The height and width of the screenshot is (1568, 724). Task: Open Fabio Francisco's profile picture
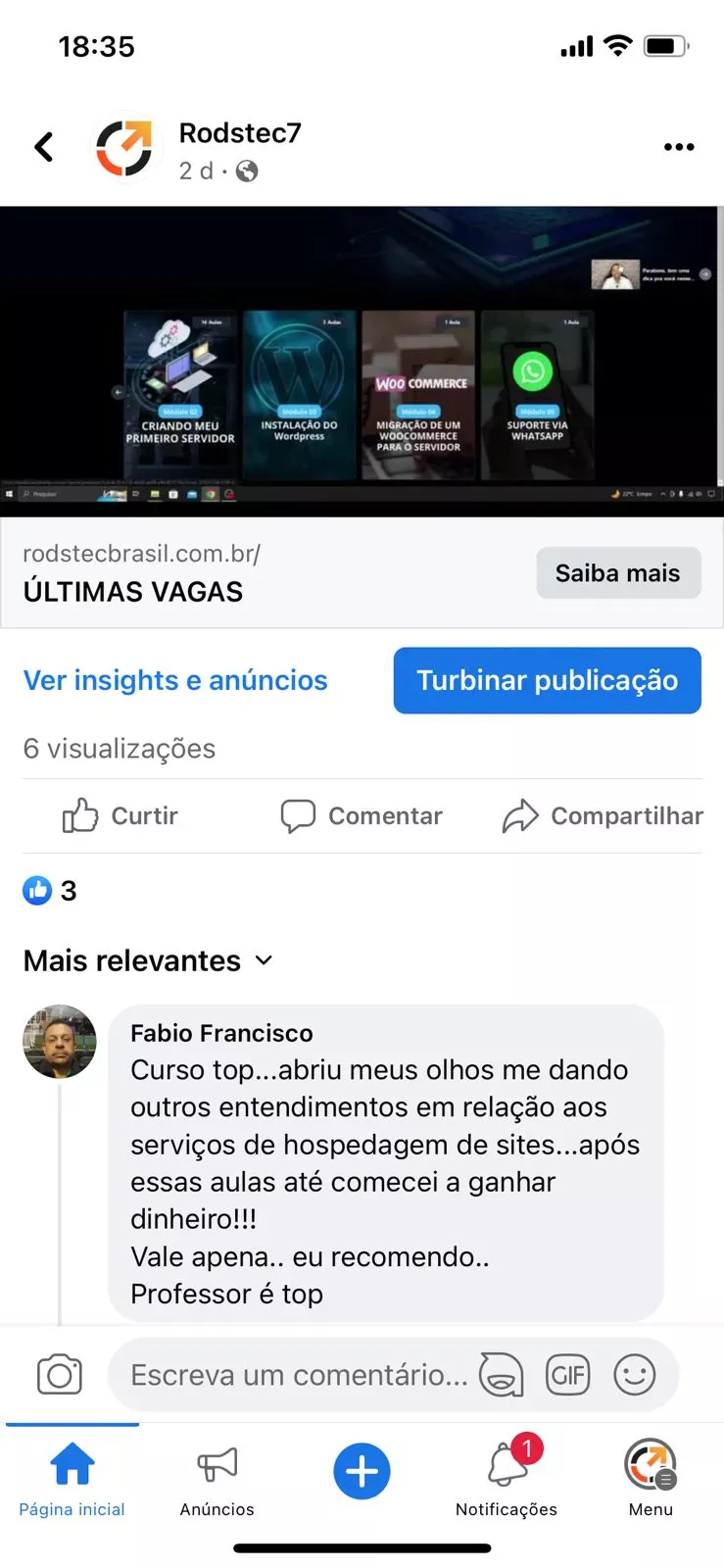pos(60,1042)
